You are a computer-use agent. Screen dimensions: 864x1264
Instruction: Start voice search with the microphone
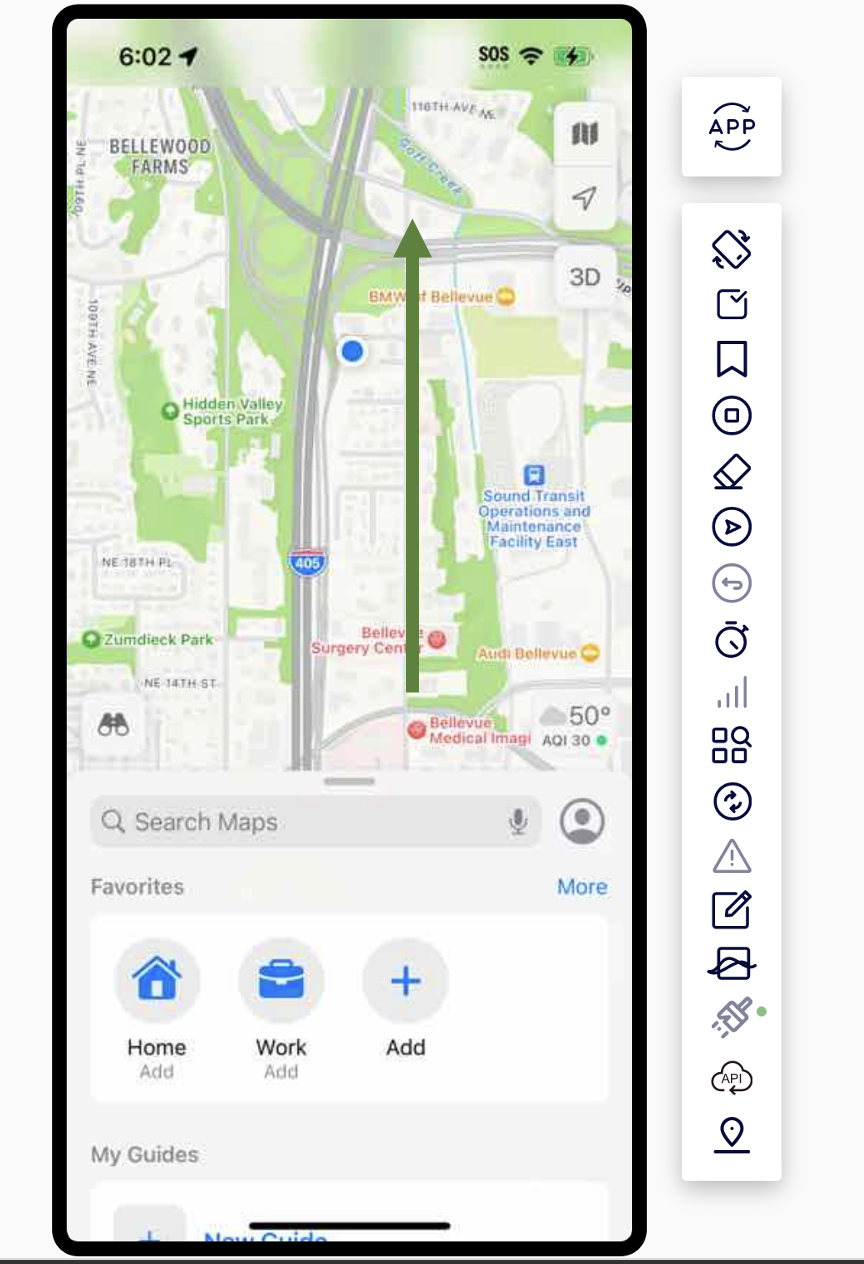coord(518,822)
